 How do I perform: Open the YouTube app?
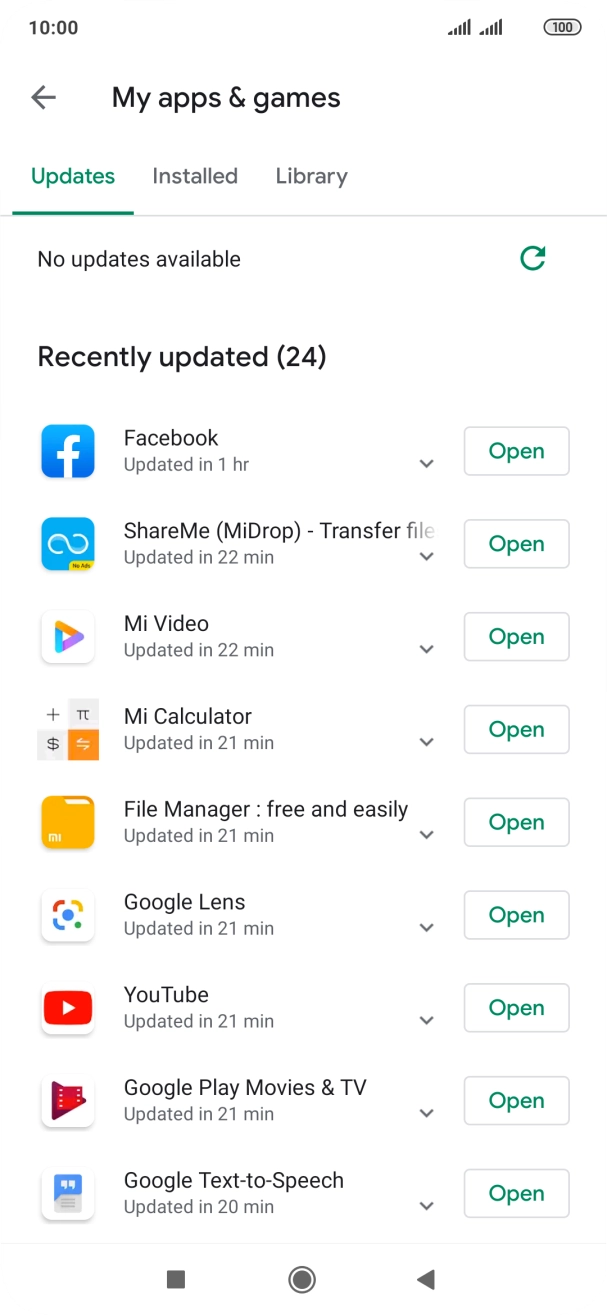516,1008
